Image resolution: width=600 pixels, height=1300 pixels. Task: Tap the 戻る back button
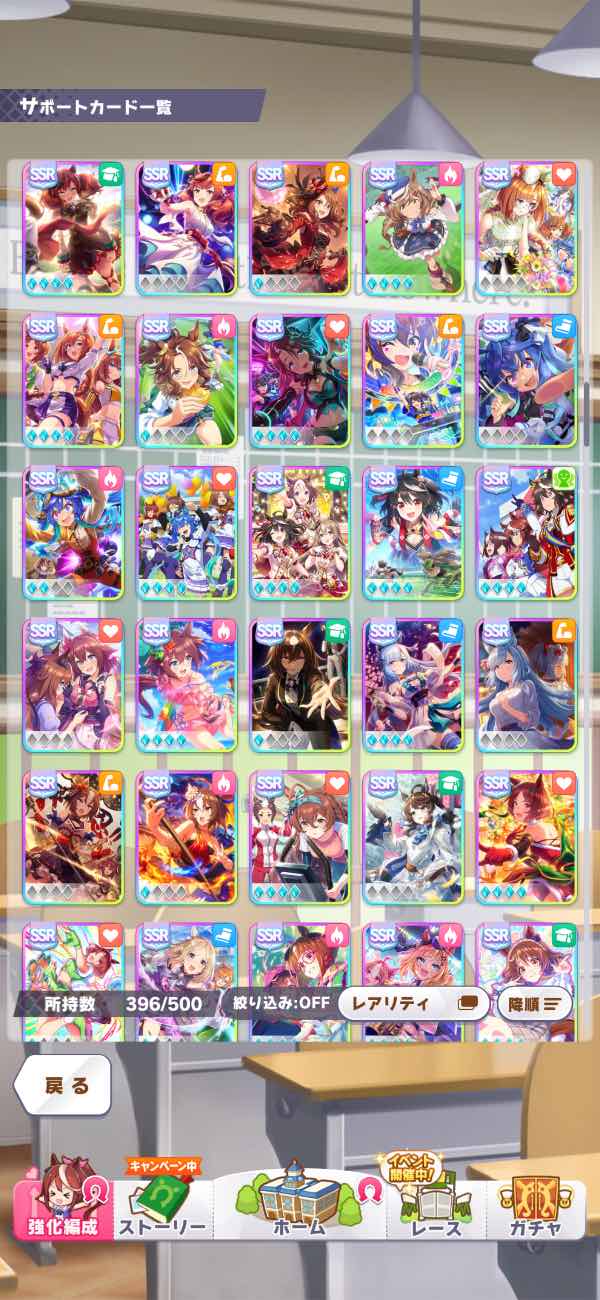click(62, 1086)
